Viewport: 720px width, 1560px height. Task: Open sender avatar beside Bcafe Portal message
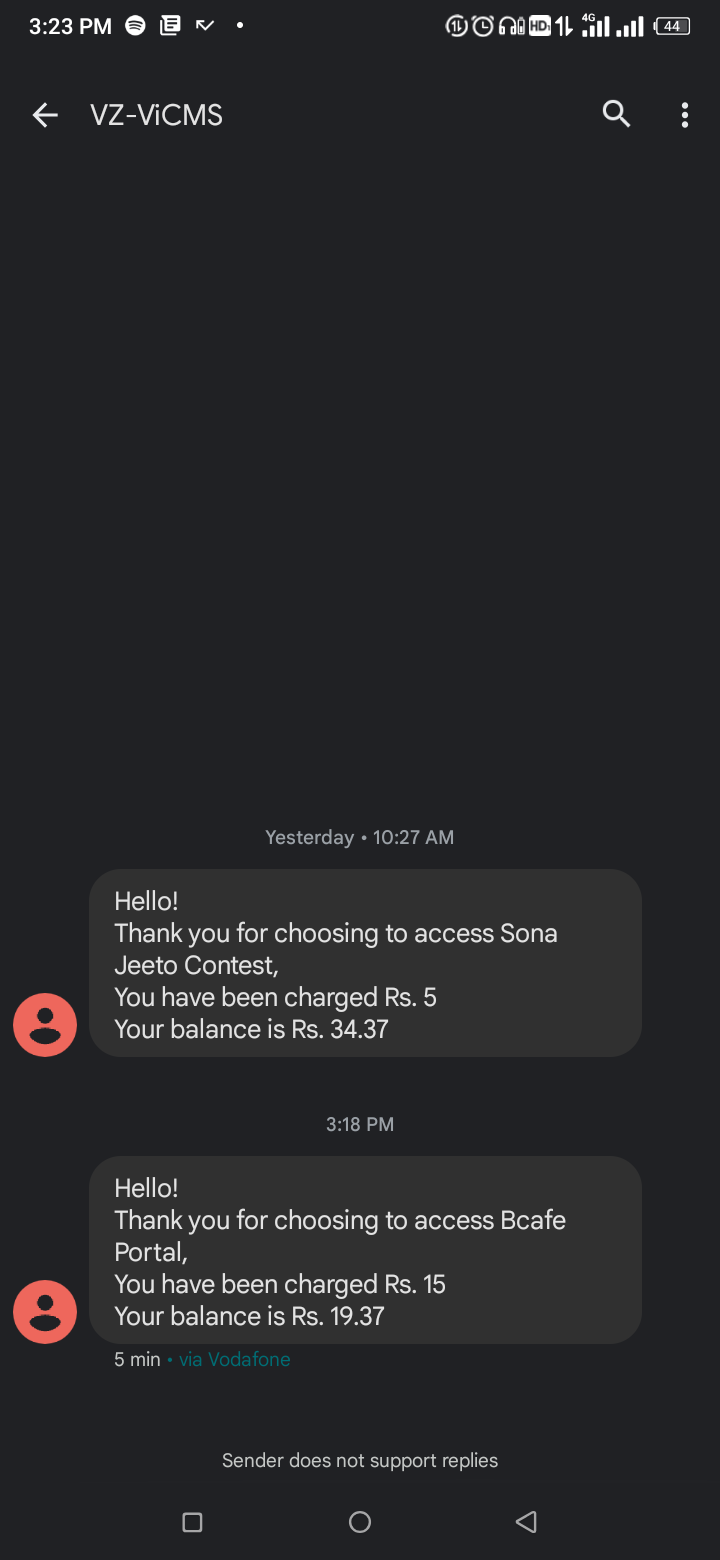45,1312
